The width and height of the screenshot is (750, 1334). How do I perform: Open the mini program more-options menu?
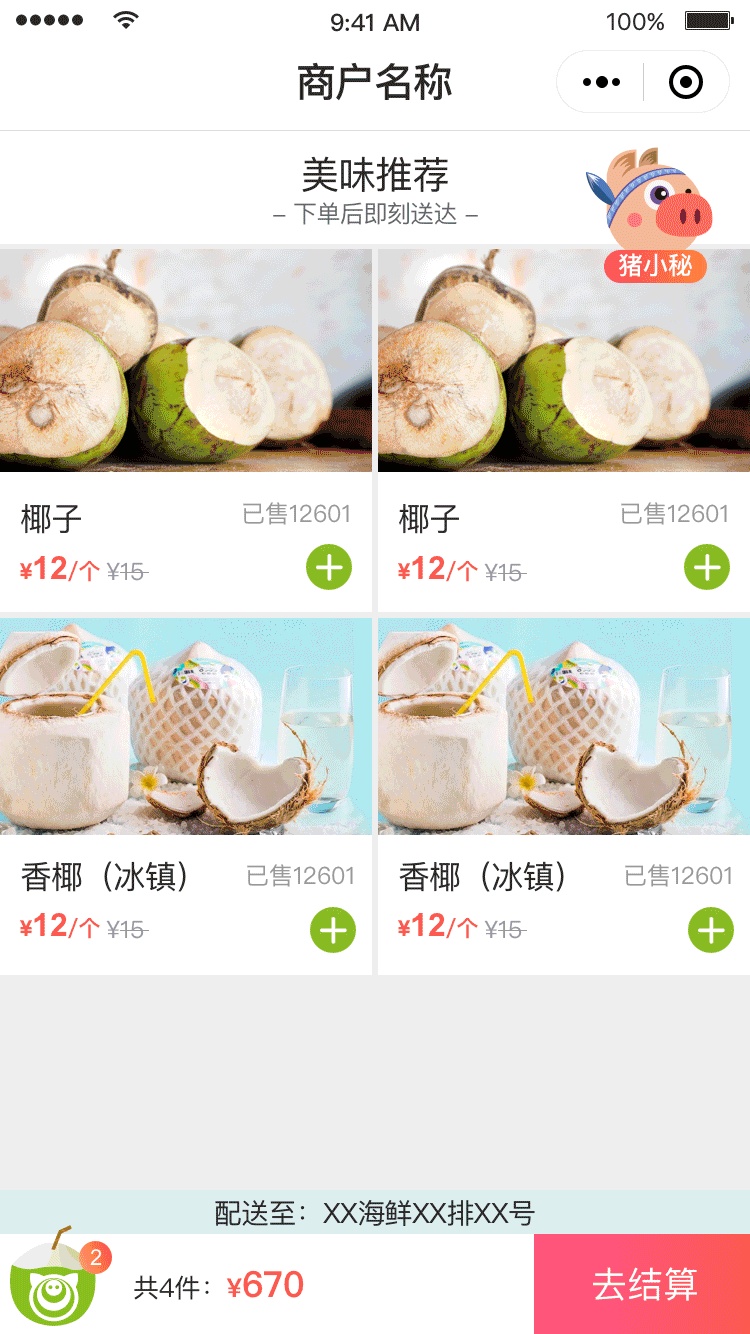point(601,82)
